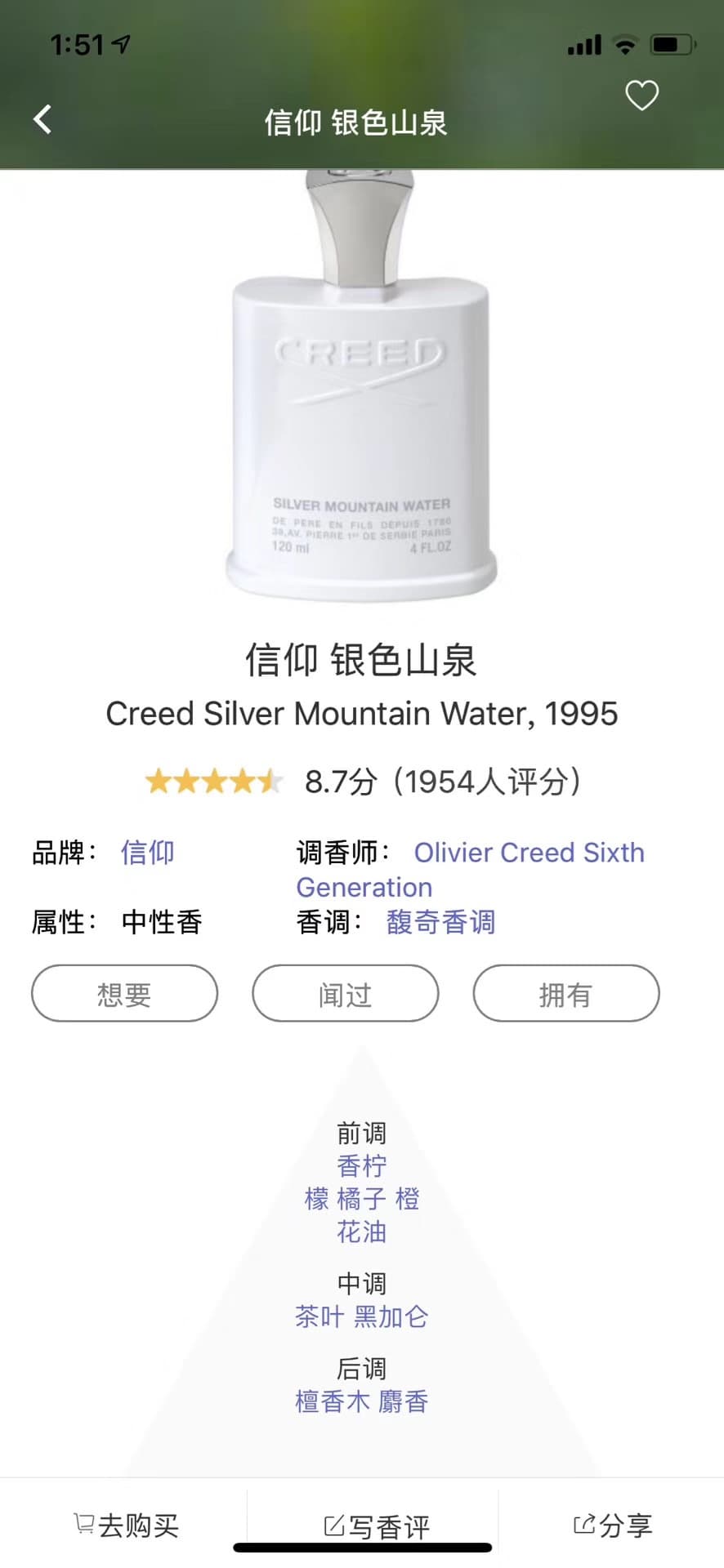Open perfumer Olivier Creed Sixth Generation
Viewport: 724px width, 1568px height.
pos(529,853)
